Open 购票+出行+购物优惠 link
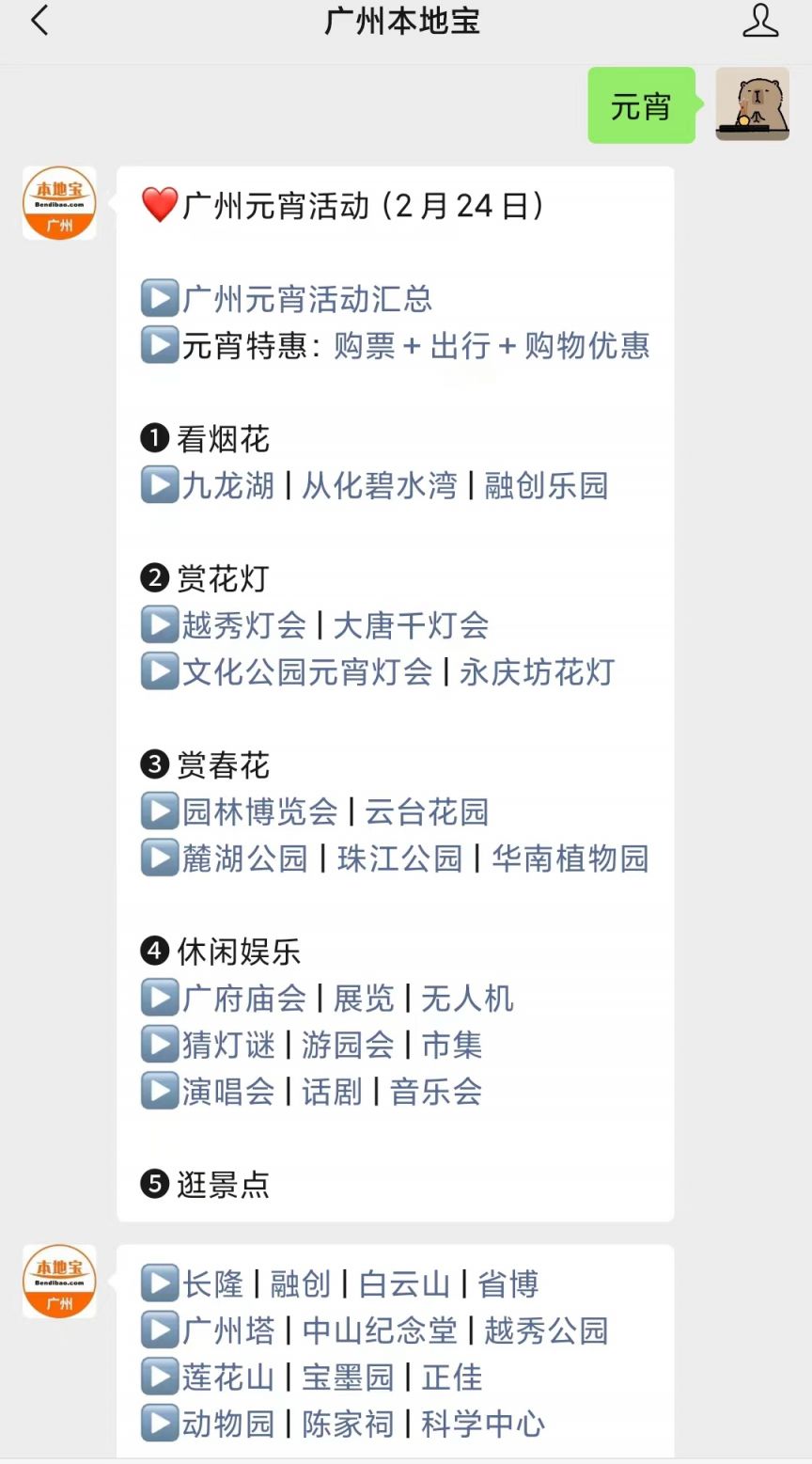Viewport: 812px width, 1464px height. 492,346
